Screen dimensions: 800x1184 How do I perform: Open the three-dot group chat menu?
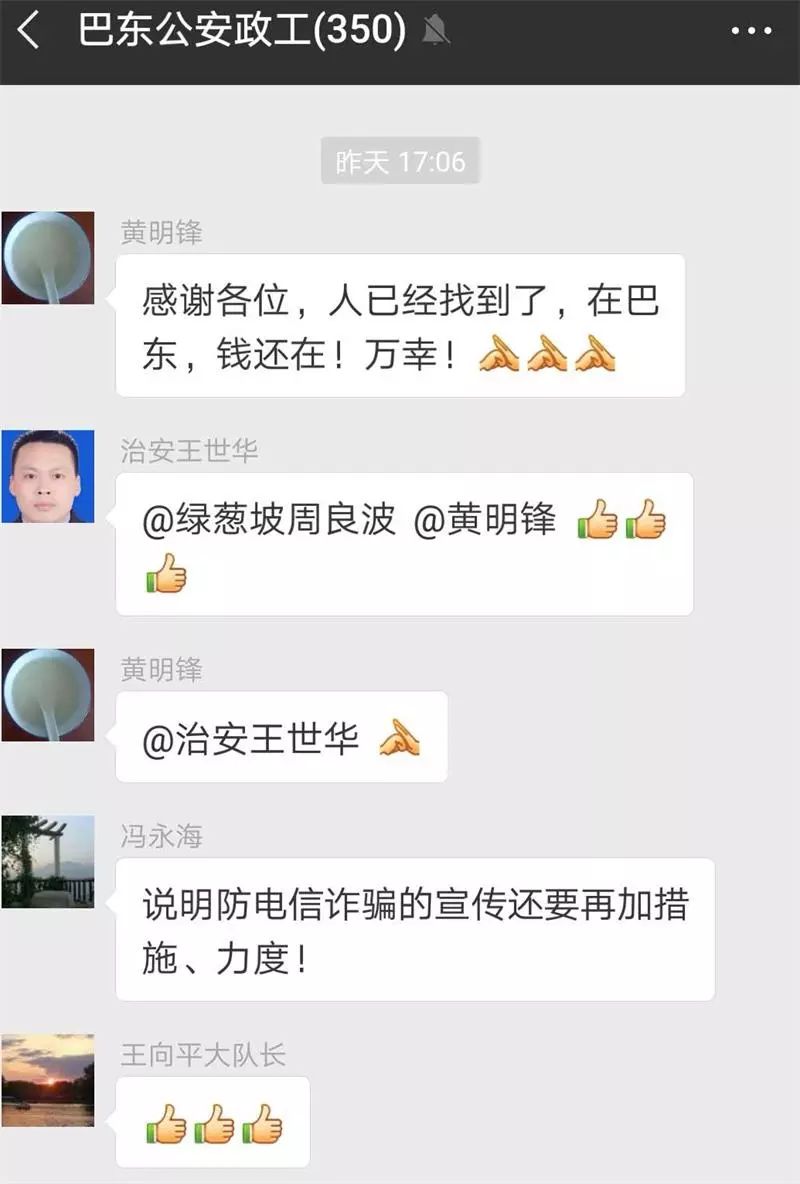point(751,32)
